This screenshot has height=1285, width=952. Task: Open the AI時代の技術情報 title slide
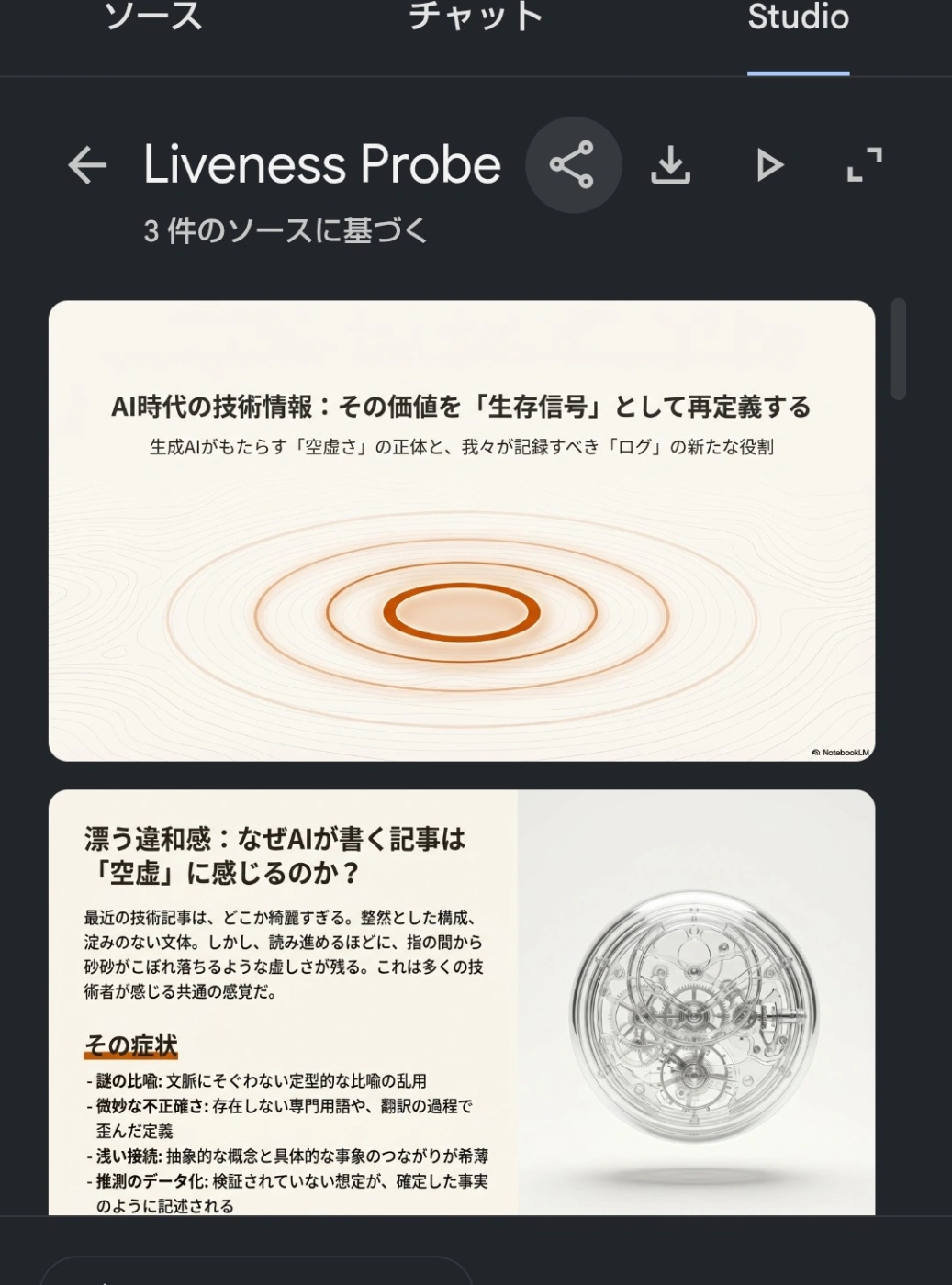tap(461, 531)
